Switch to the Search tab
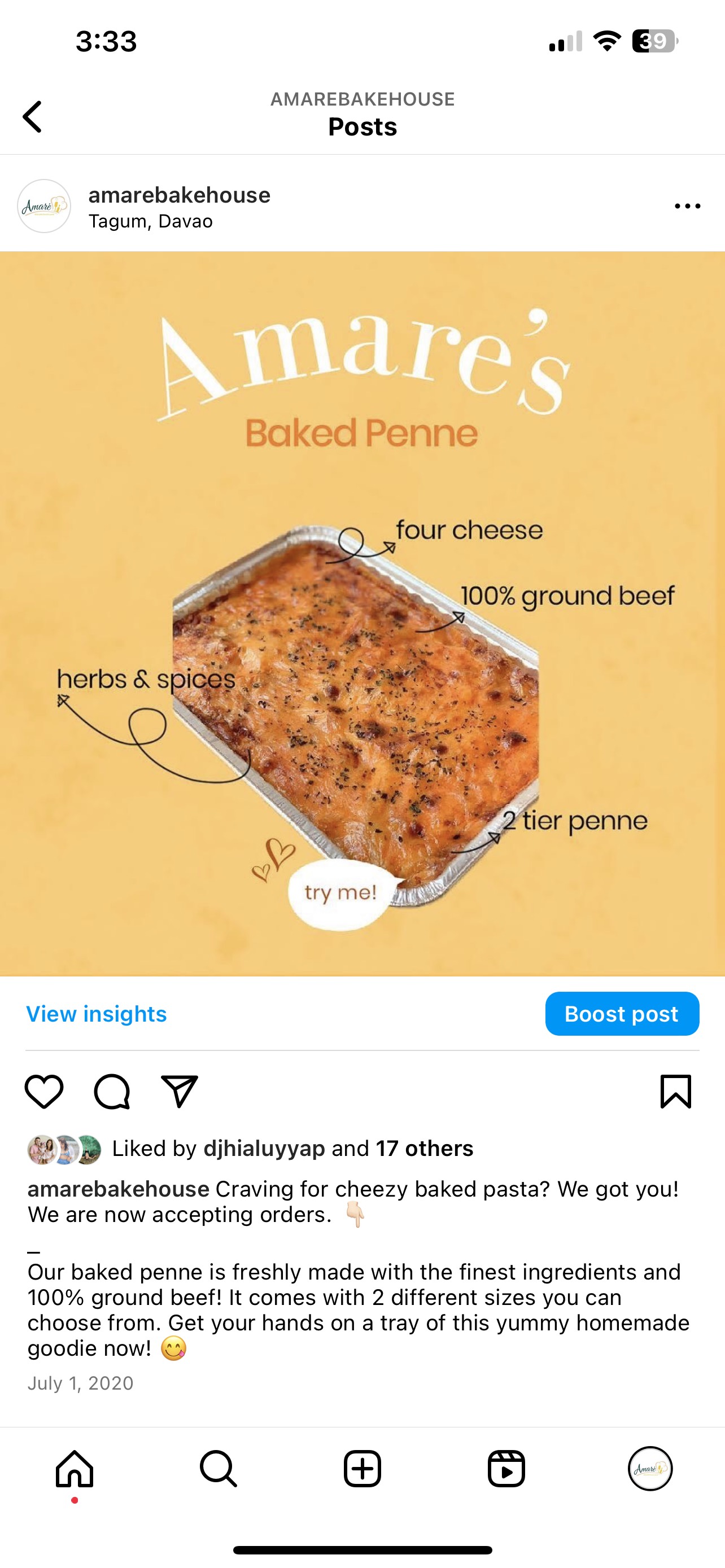This screenshot has height=1568, width=725. point(219,1469)
